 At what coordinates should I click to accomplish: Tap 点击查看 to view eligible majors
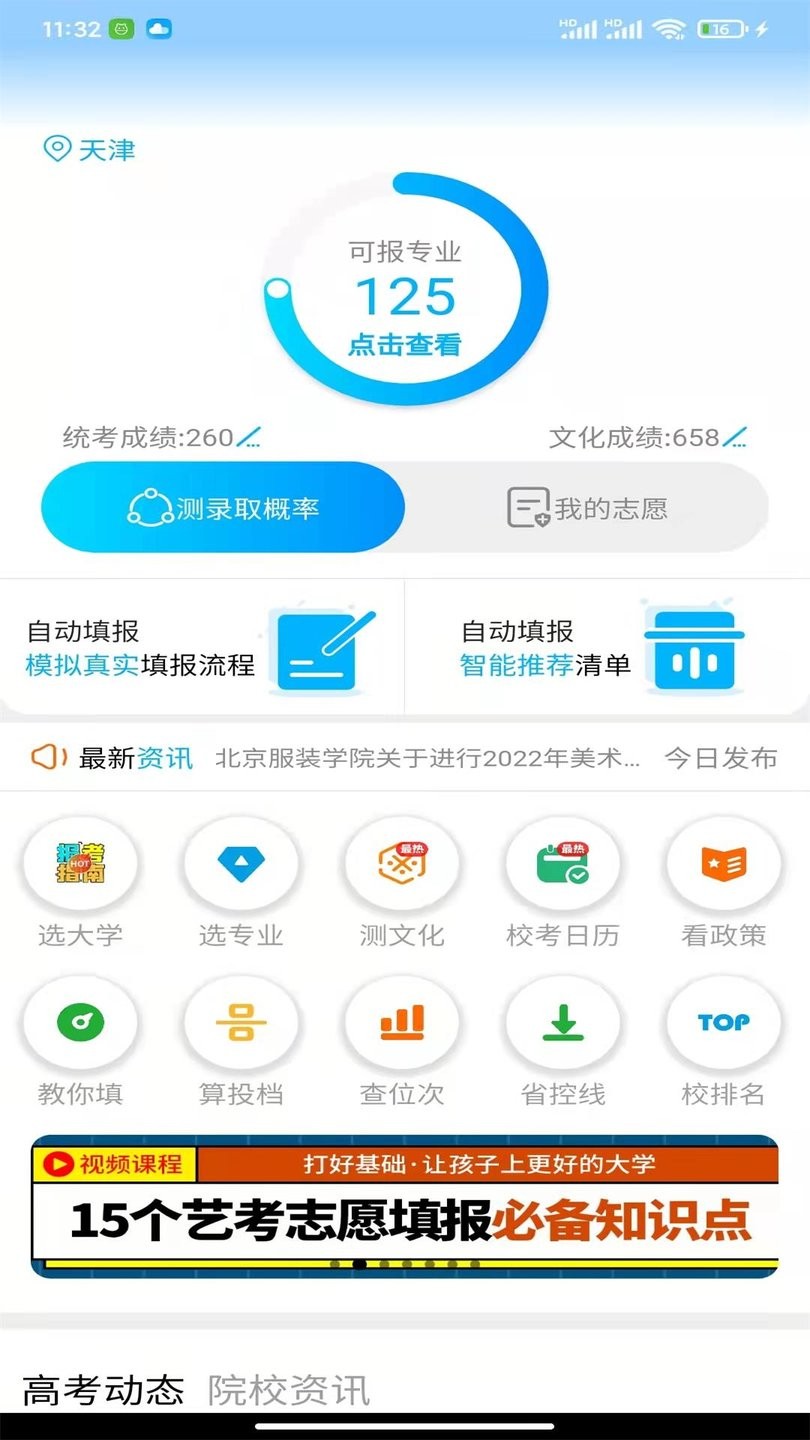pos(405,345)
